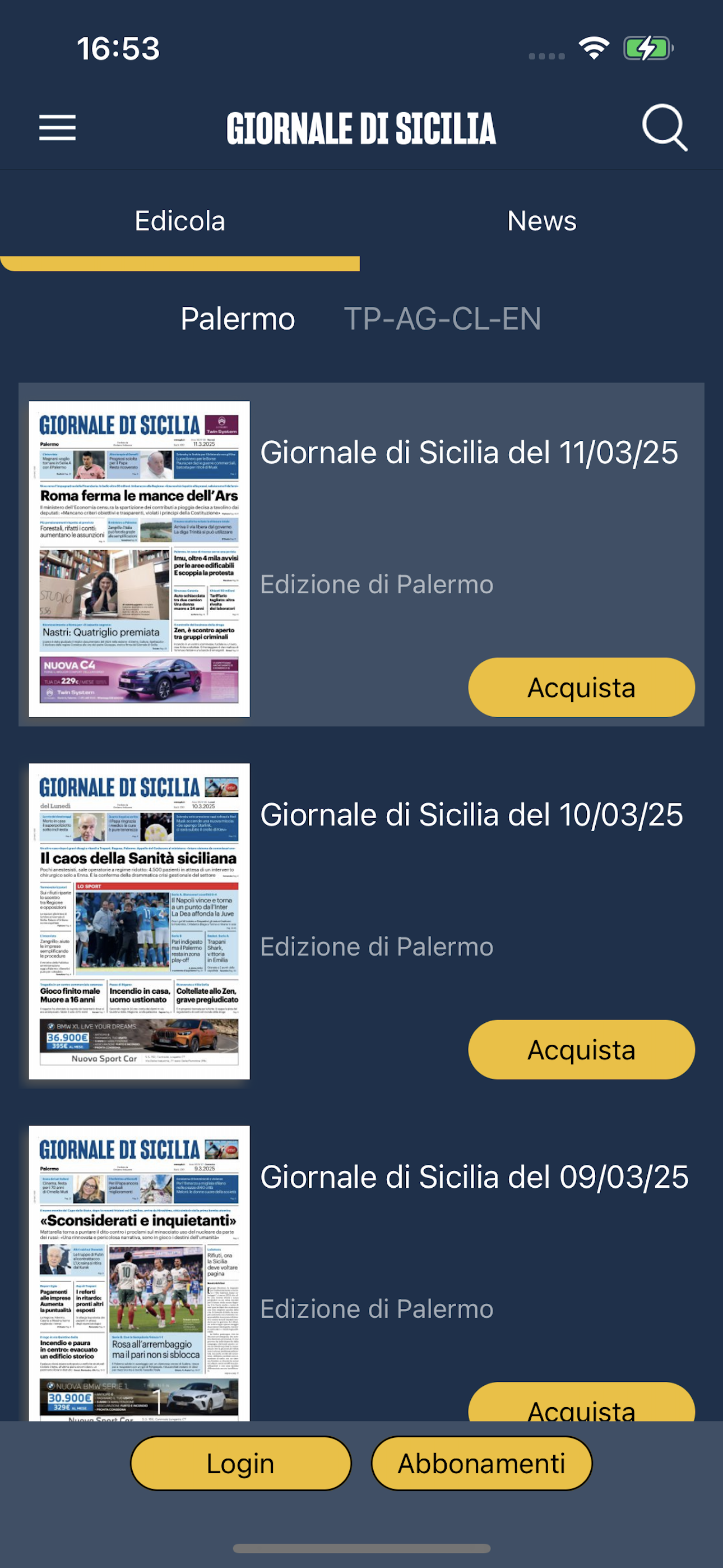Image resolution: width=723 pixels, height=1568 pixels.
Task: Switch to the News tab
Action: click(540, 221)
